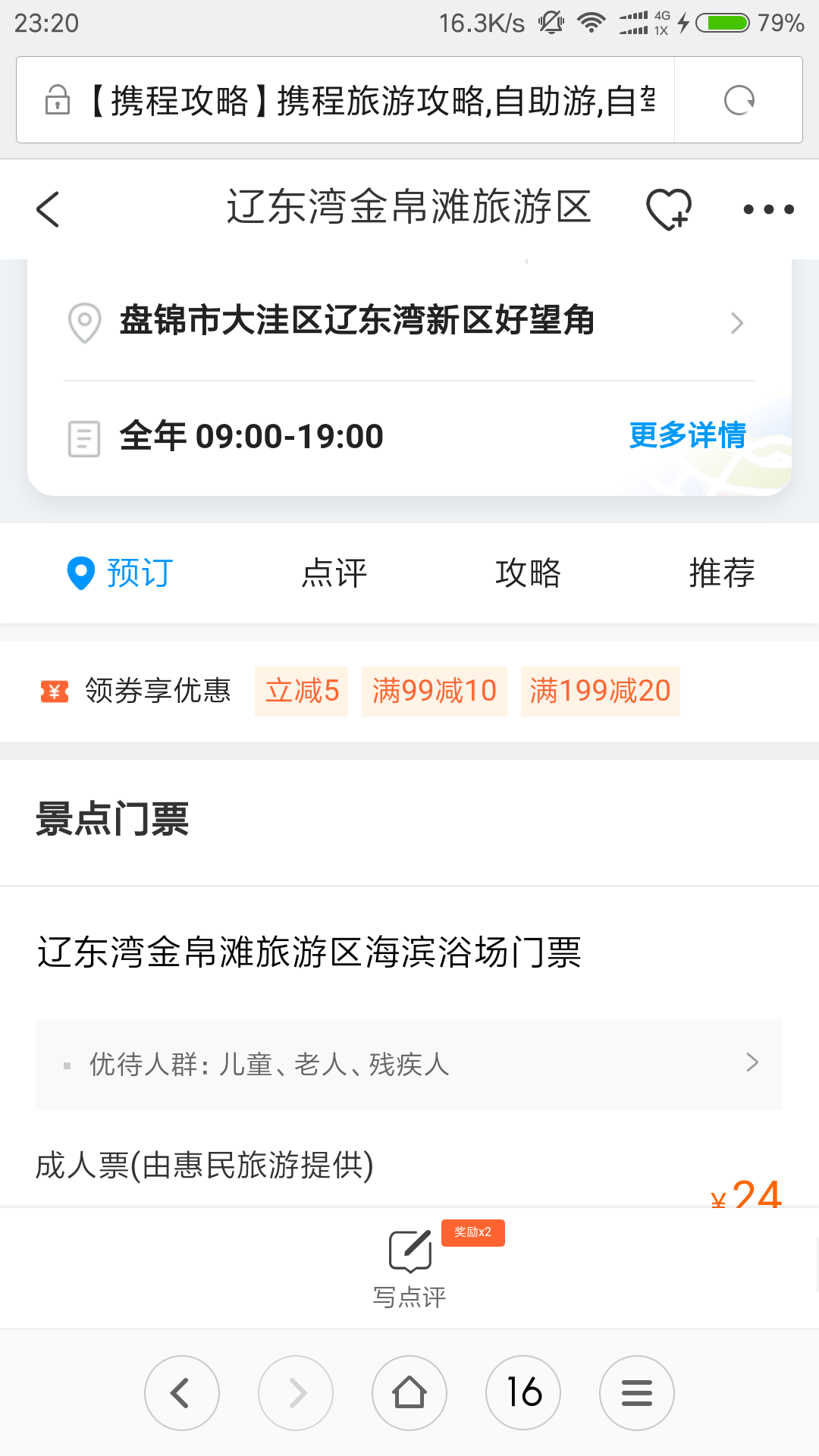The width and height of the screenshot is (819, 1456).
Task: Claim the 立减5 coupon
Action: pos(302,692)
